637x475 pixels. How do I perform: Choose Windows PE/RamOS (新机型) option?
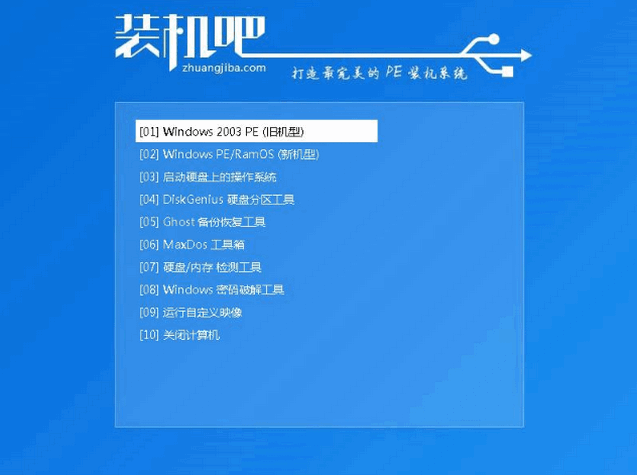(229, 154)
